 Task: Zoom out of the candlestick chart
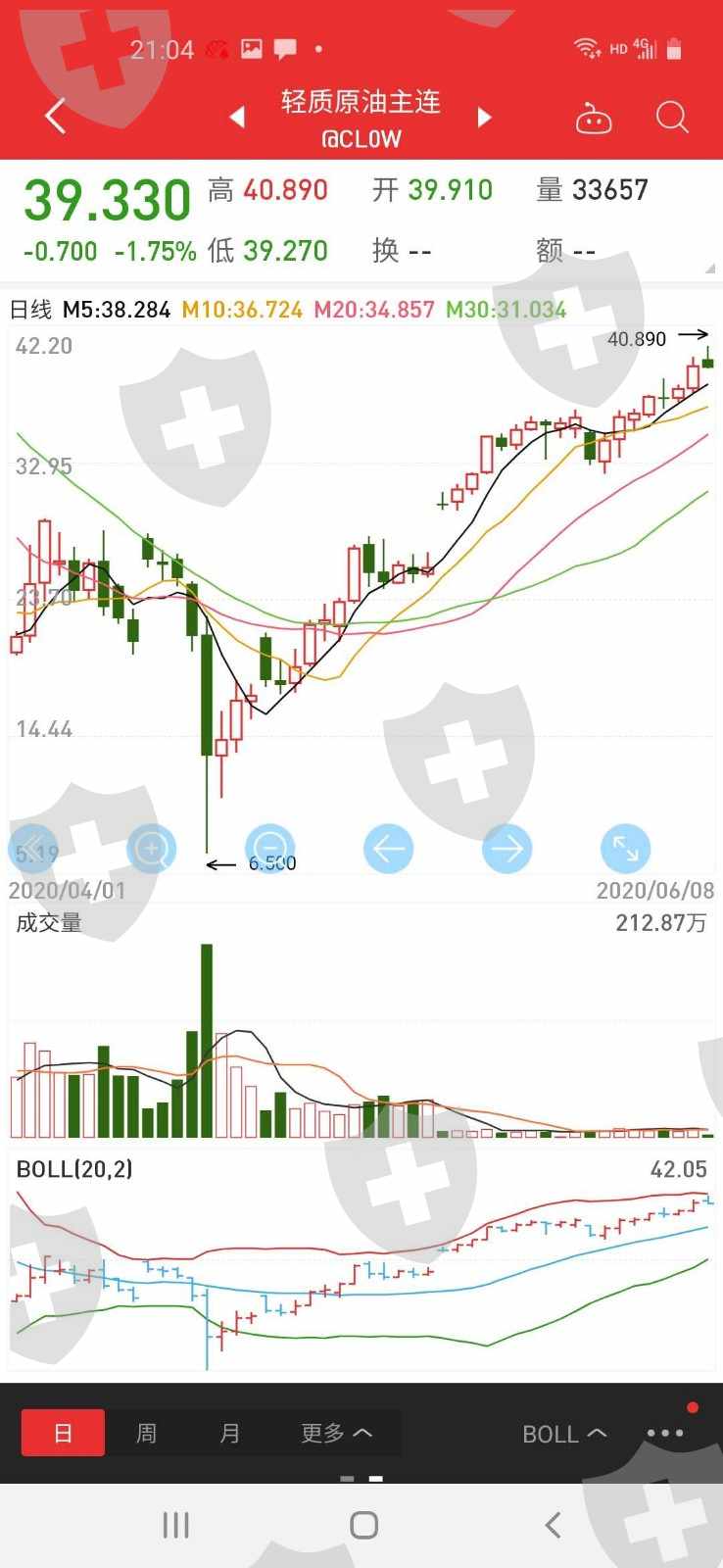269,849
